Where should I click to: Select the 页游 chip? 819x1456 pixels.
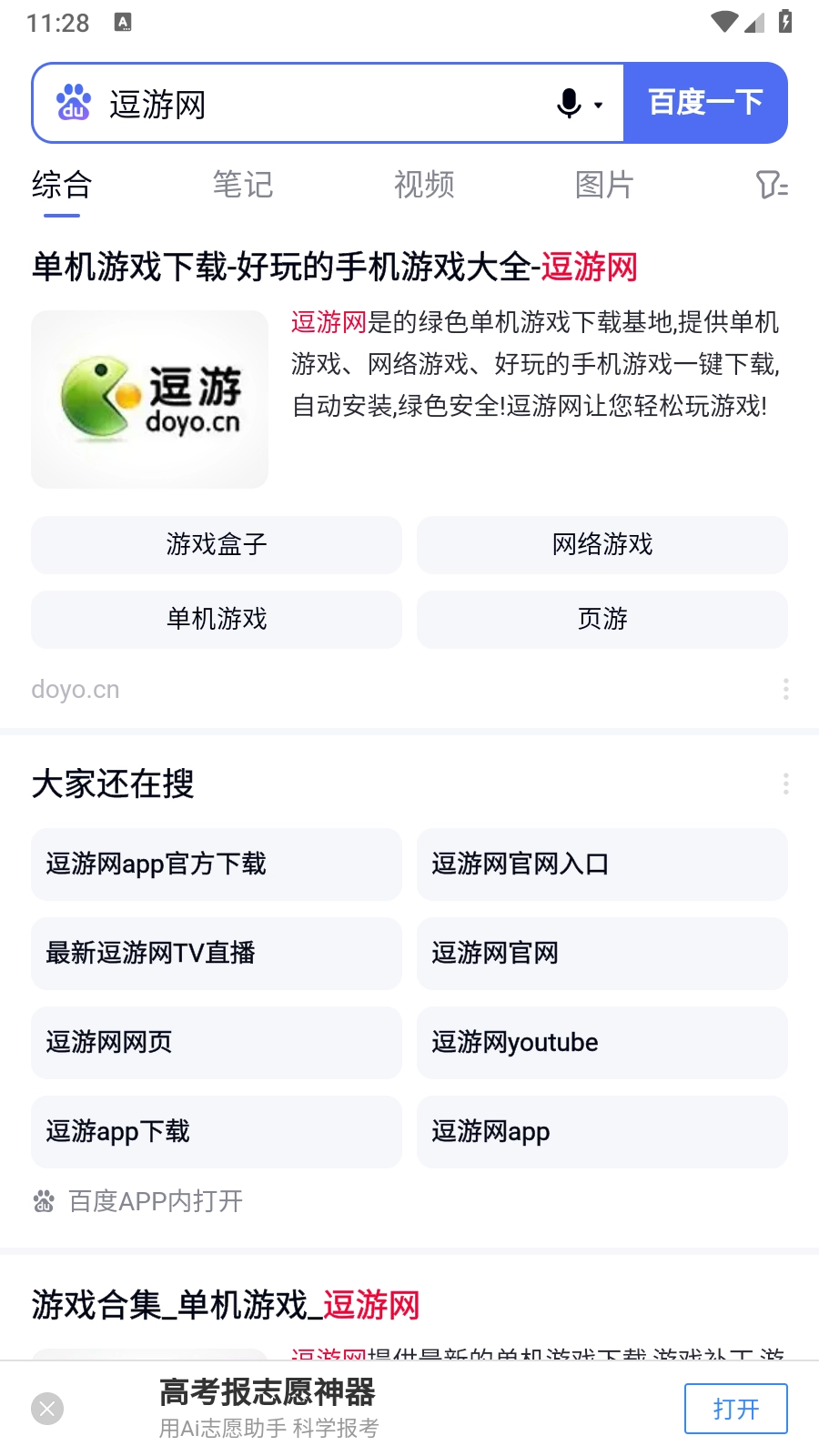pyautogui.click(x=602, y=619)
